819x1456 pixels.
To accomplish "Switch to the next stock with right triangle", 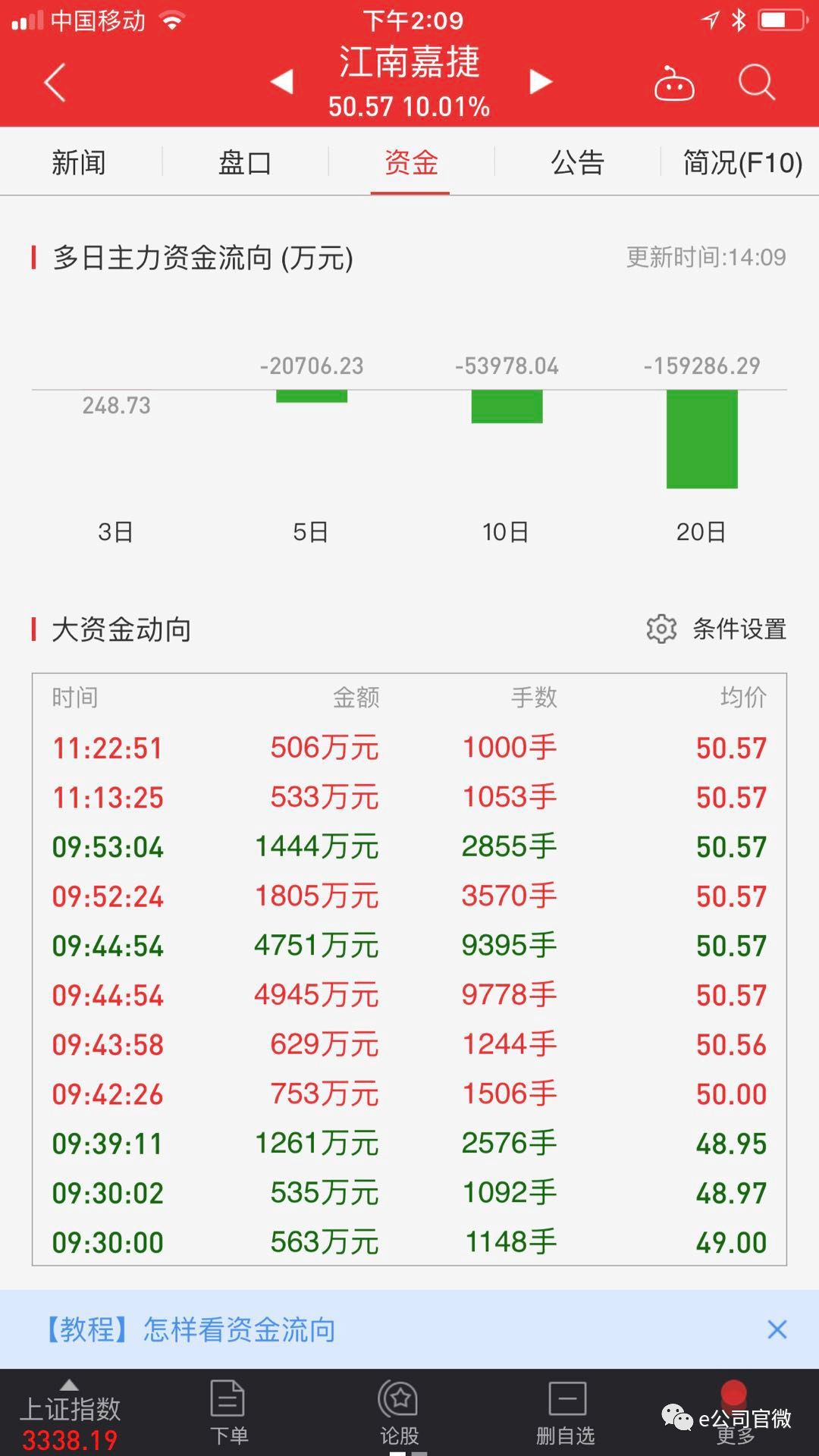I will (540, 82).
